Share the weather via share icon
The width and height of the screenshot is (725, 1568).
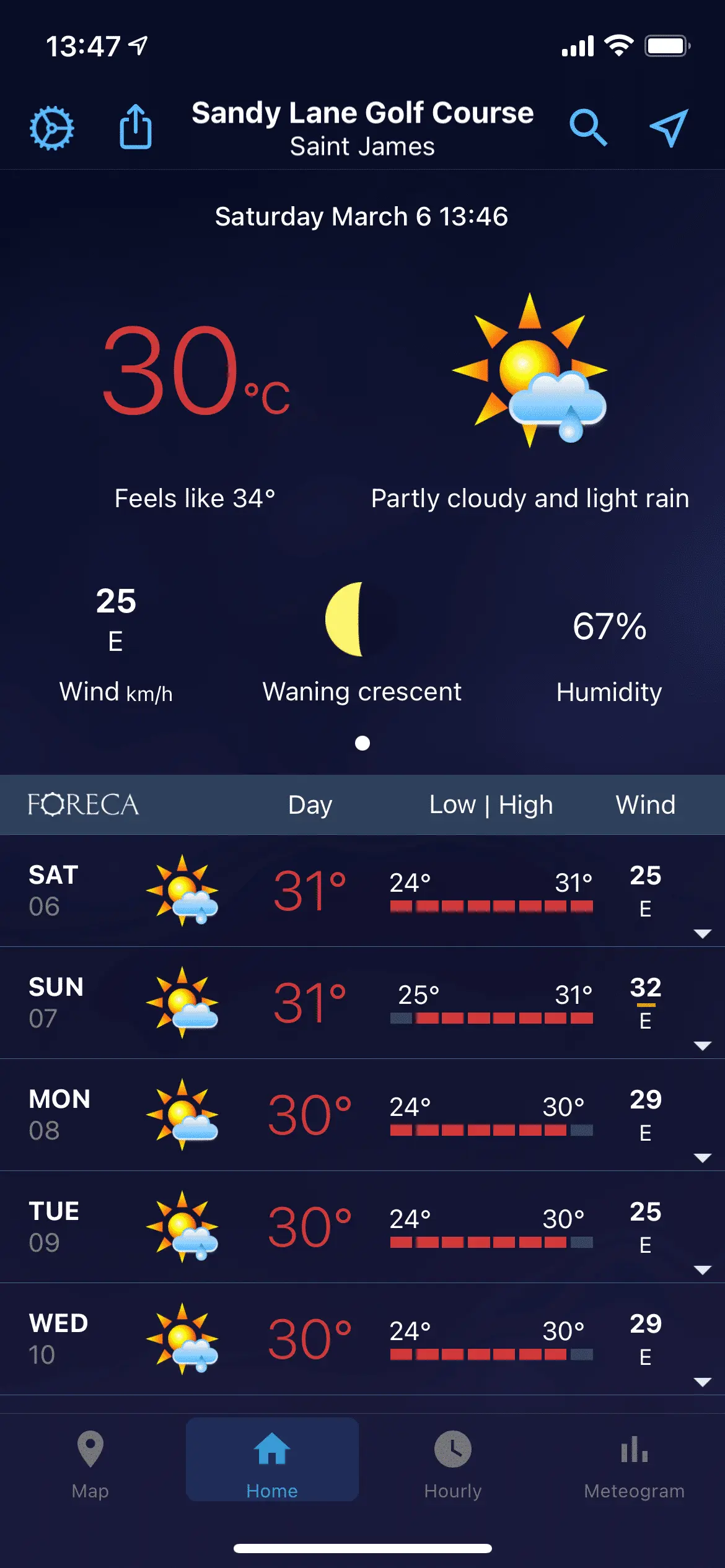136,127
